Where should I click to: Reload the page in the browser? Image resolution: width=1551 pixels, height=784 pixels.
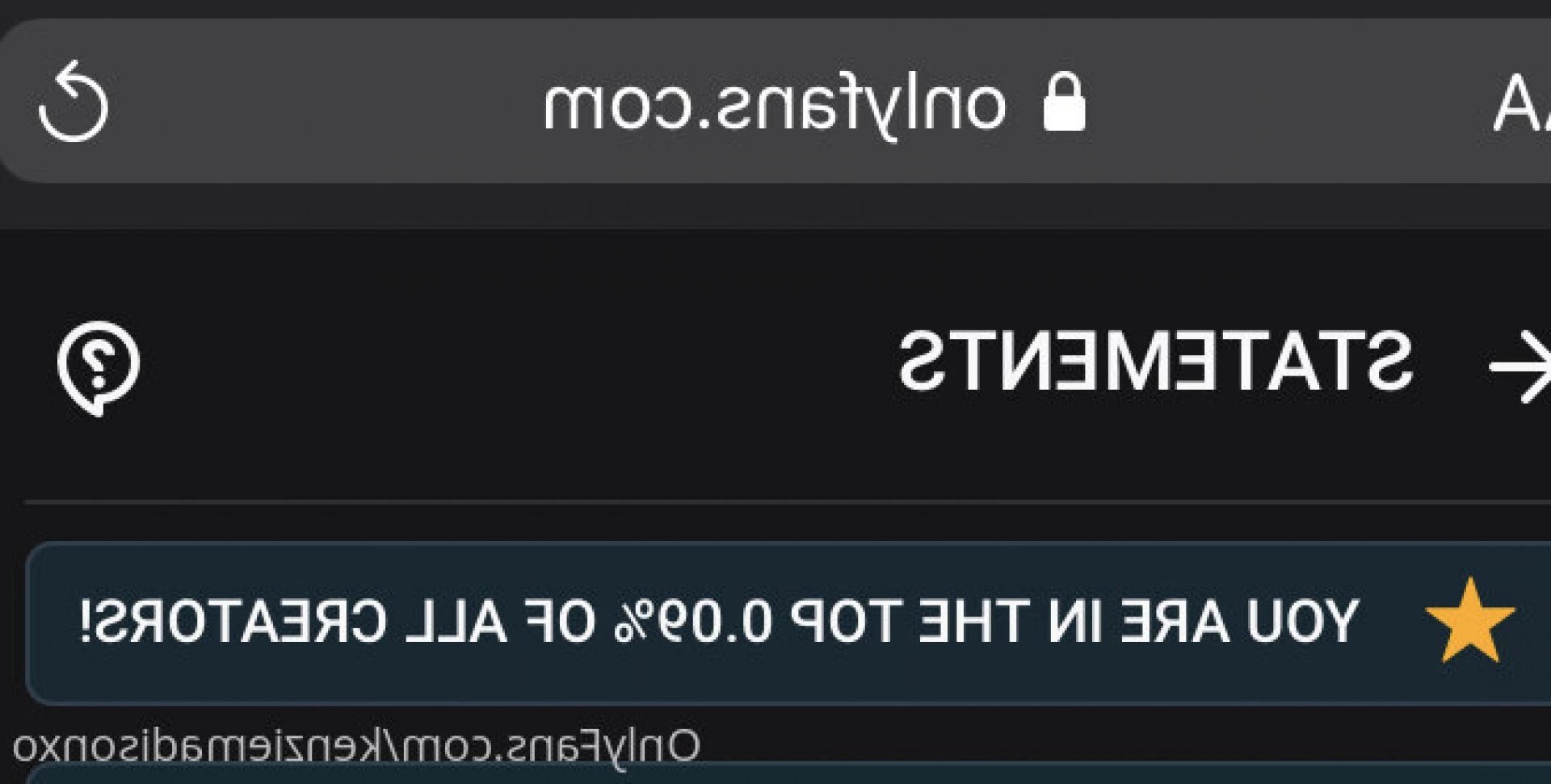tap(74, 103)
